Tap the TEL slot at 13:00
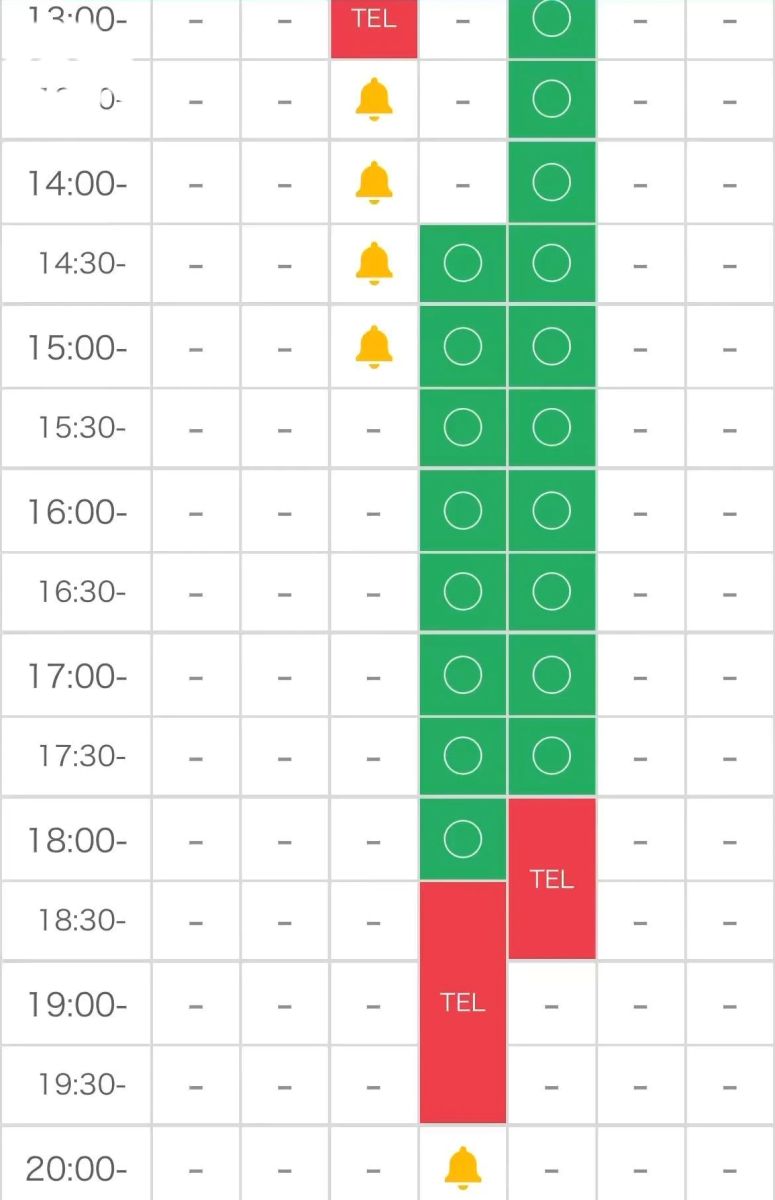The height and width of the screenshot is (1200, 775). coord(373,18)
